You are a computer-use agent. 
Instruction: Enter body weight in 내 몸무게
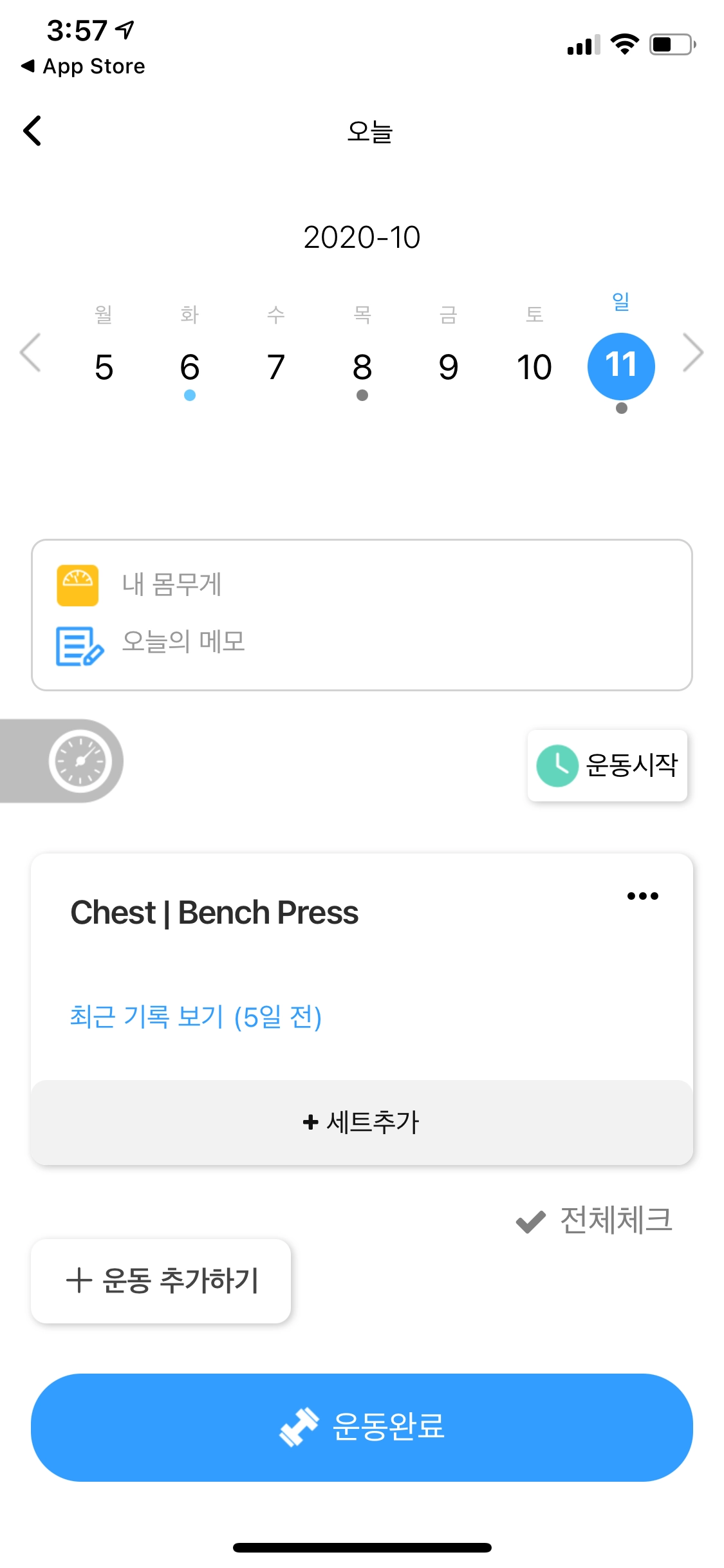(x=172, y=585)
